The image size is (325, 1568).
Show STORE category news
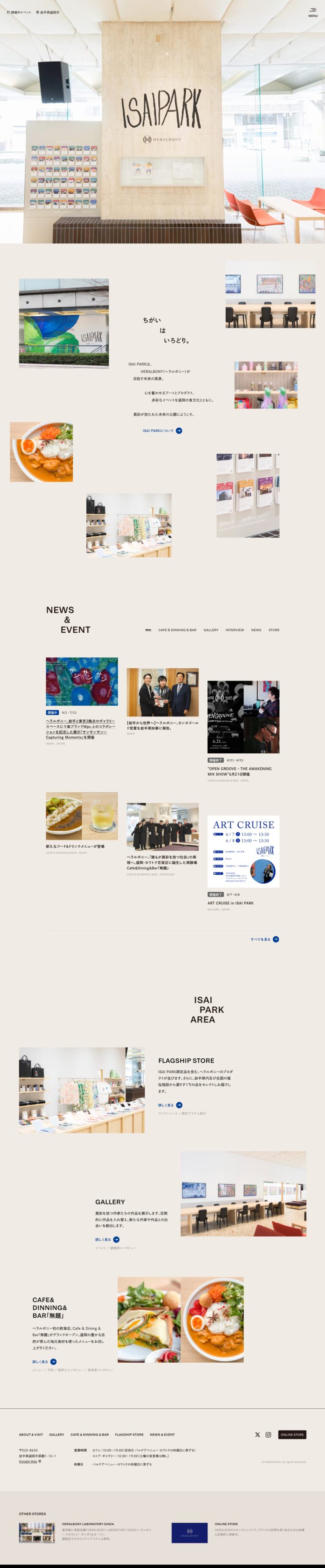coord(274,630)
